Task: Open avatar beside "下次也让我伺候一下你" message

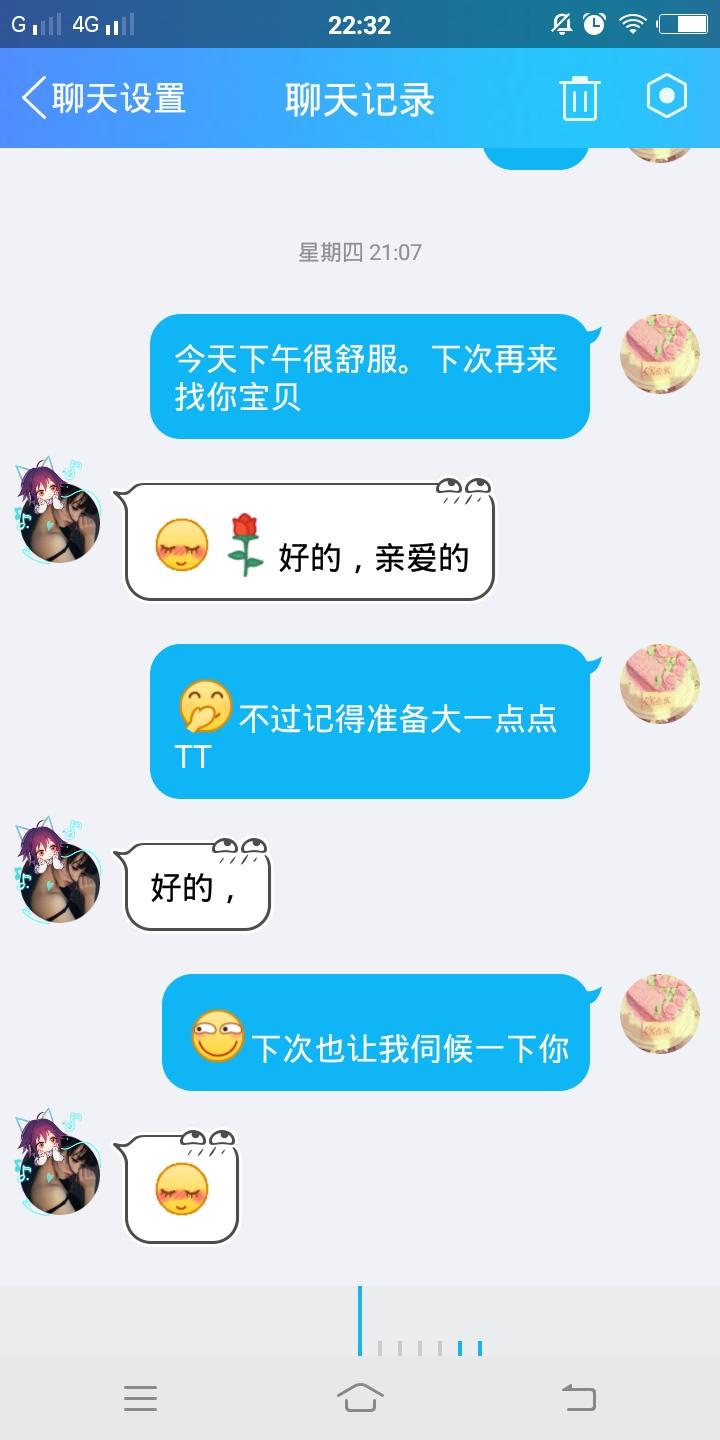Action: pyautogui.click(x=659, y=1014)
